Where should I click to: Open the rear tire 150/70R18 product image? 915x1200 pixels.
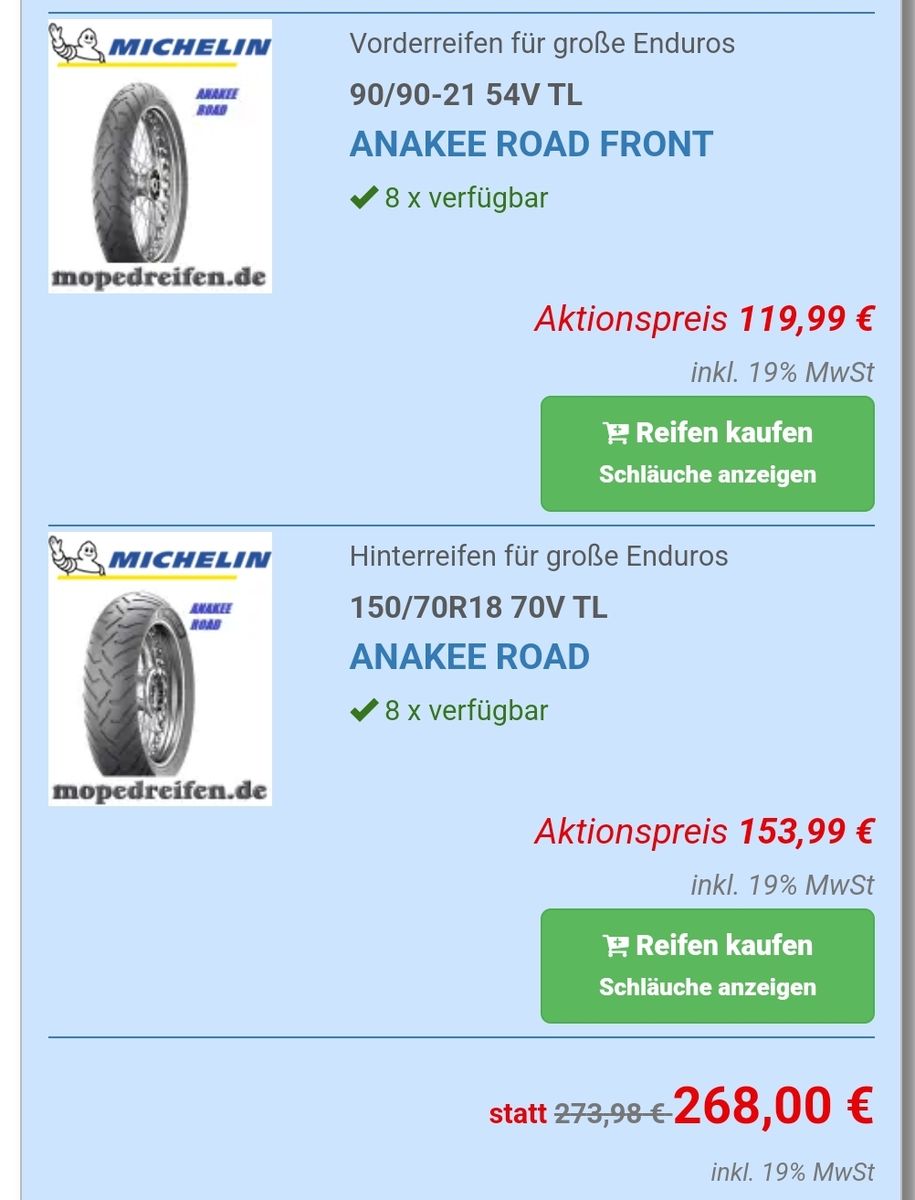(160, 669)
